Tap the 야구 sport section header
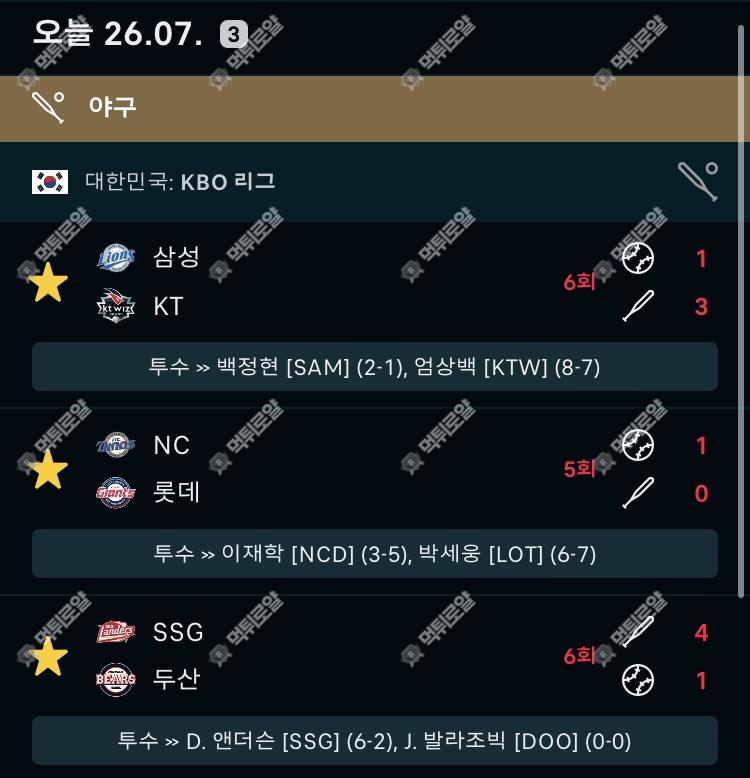 (112, 107)
